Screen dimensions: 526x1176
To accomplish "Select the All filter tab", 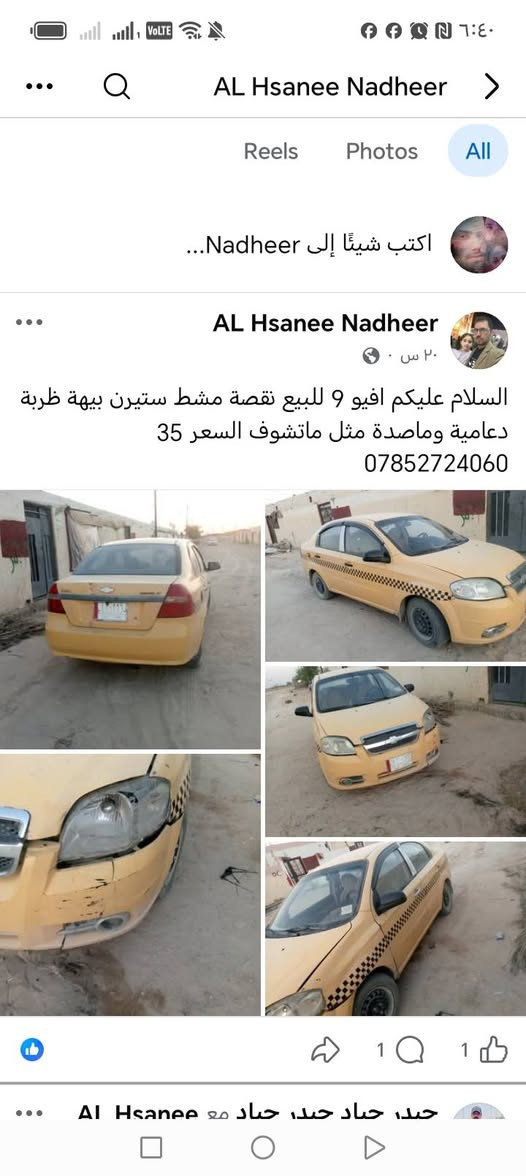I will (x=478, y=152).
